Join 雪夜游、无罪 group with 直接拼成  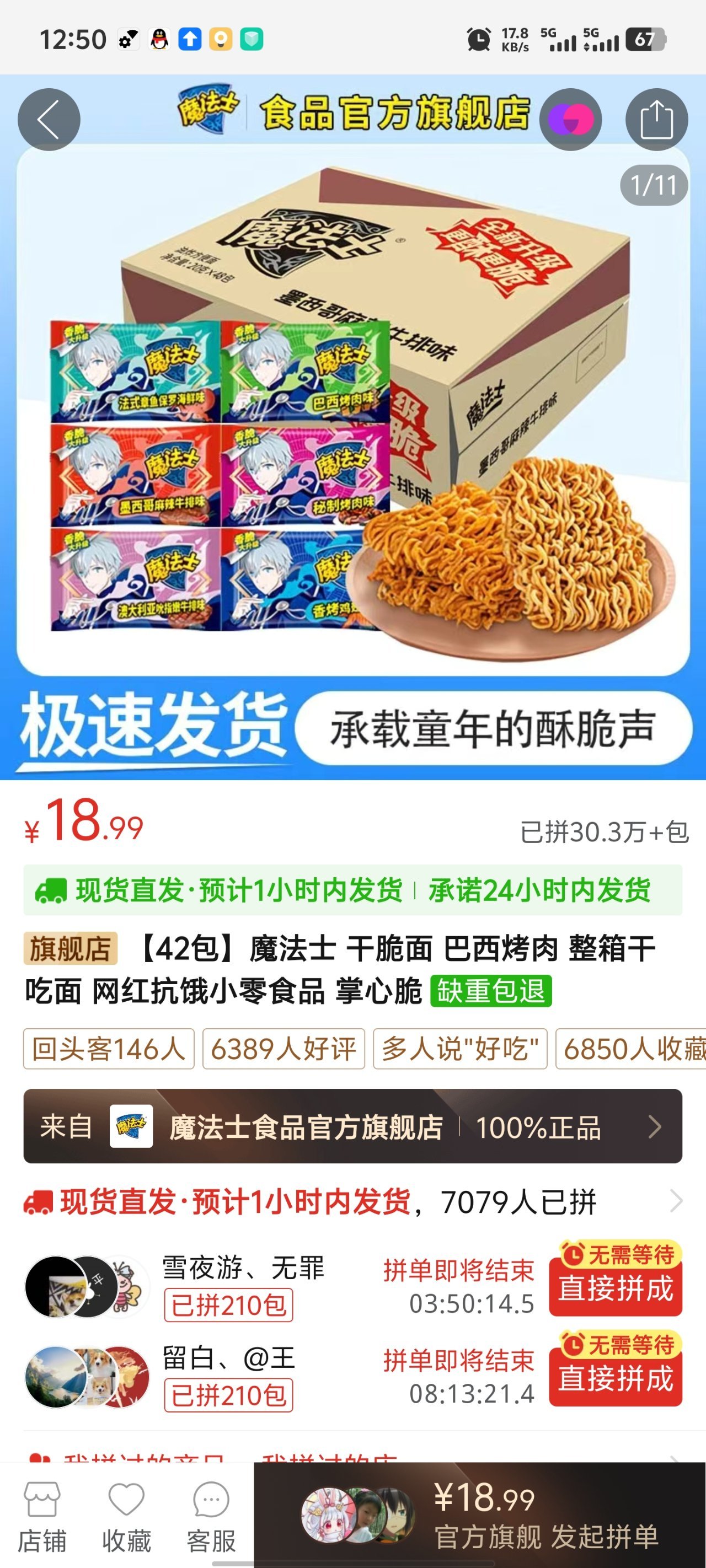pyautogui.click(x=615, y=1288)
